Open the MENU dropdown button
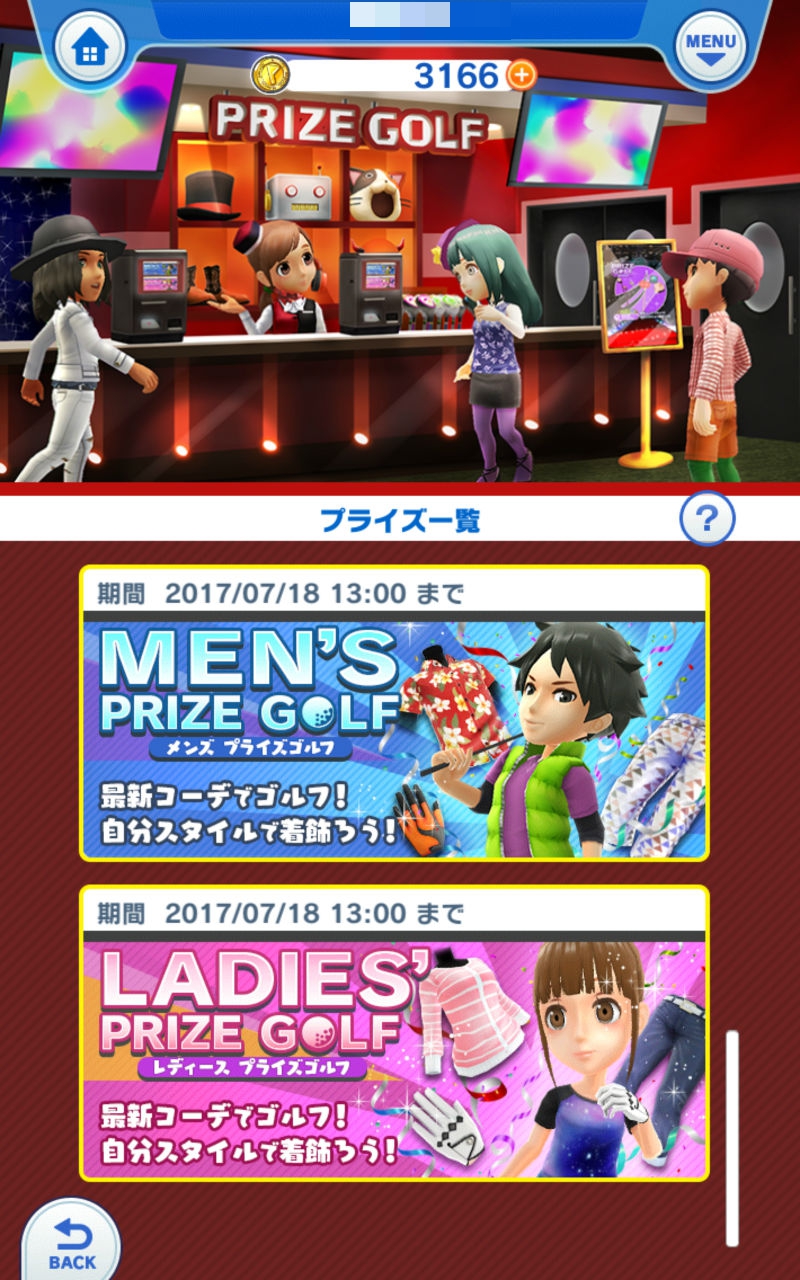Screen dimensions: 800x1280 (x=711, y=48)
